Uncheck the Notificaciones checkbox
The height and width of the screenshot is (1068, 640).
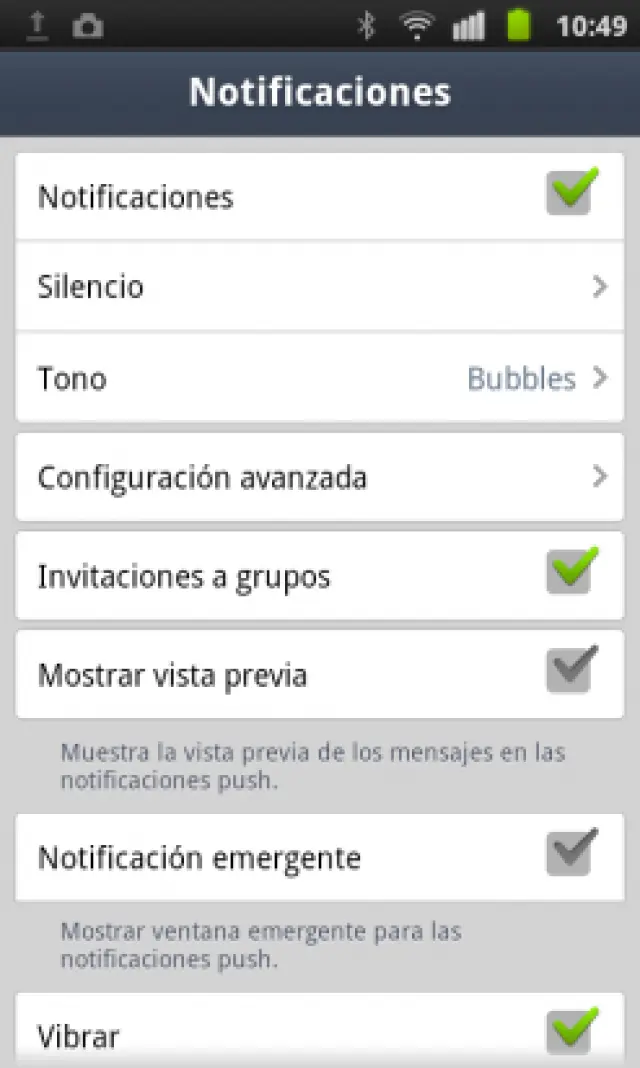pyautogui.click(x=571, y=194)
